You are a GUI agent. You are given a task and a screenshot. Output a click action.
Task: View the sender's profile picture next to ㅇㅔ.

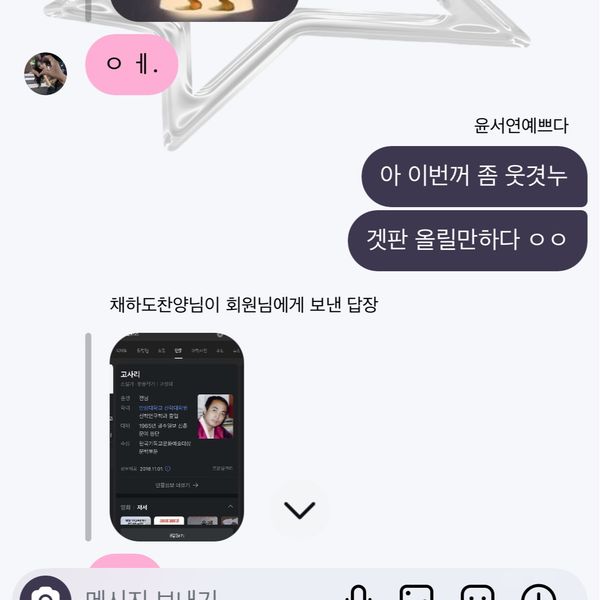[x=44, y=72]
